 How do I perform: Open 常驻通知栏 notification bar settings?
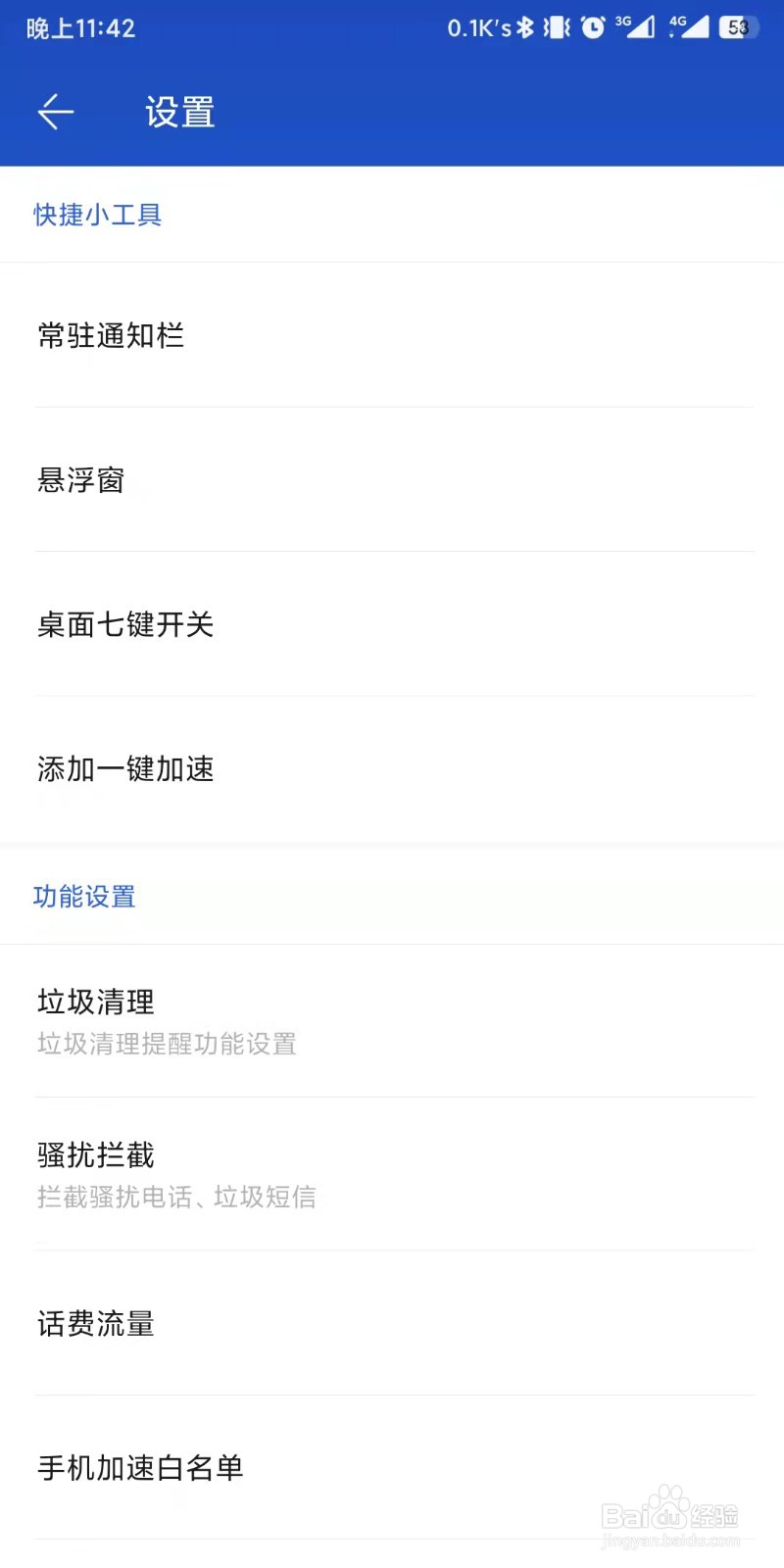[x=110, y=335]
